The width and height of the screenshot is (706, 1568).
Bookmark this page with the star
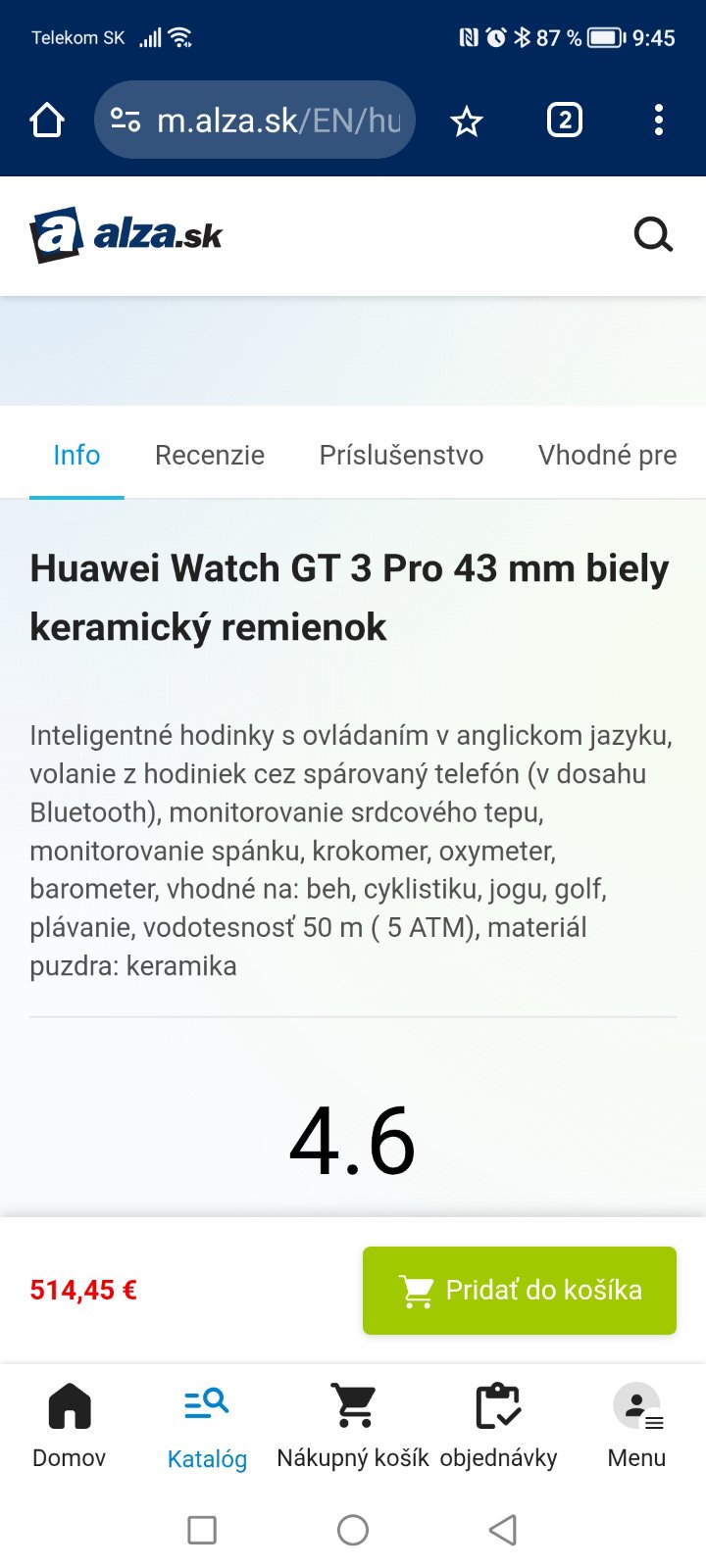(x=467, y=122)
